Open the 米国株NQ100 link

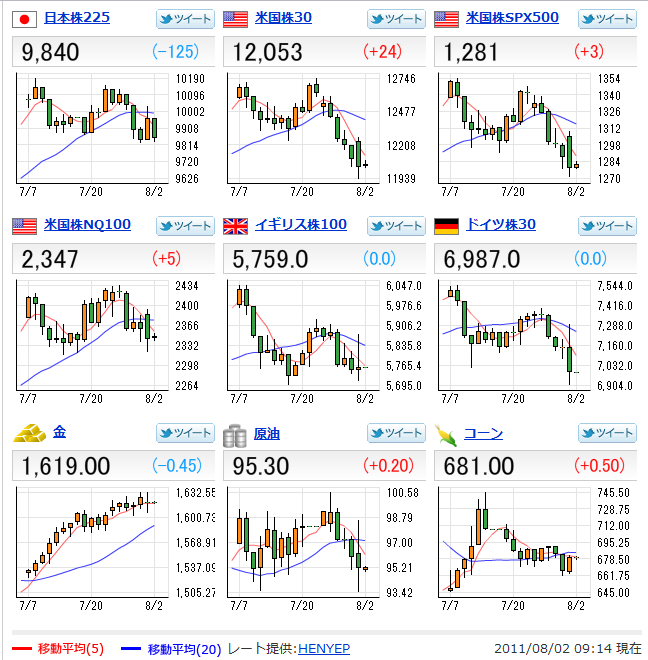[x=87, y=224]
